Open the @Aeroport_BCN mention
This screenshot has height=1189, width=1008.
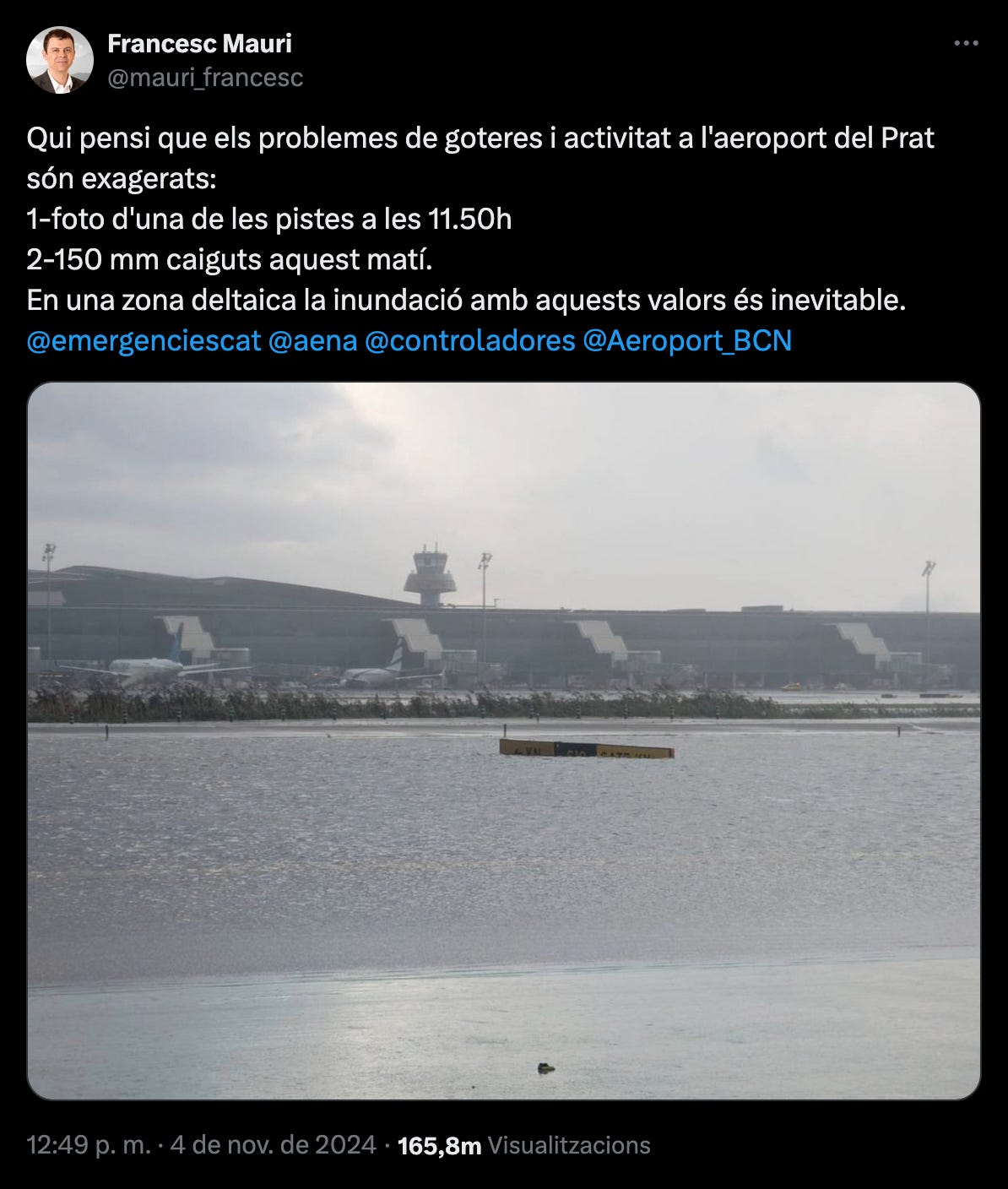point(687,340)
